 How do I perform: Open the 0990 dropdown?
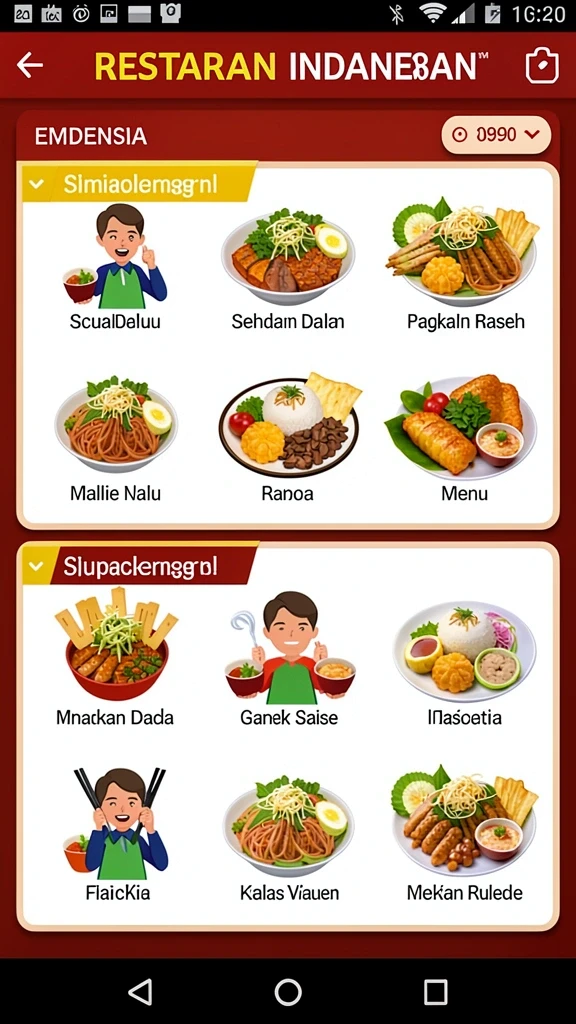click(x=496, y=135)
